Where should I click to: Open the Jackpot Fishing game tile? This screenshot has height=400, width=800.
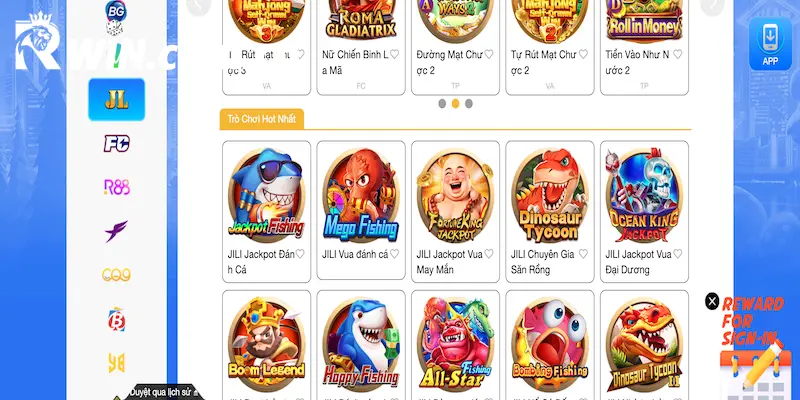click(x=266, y=197)
